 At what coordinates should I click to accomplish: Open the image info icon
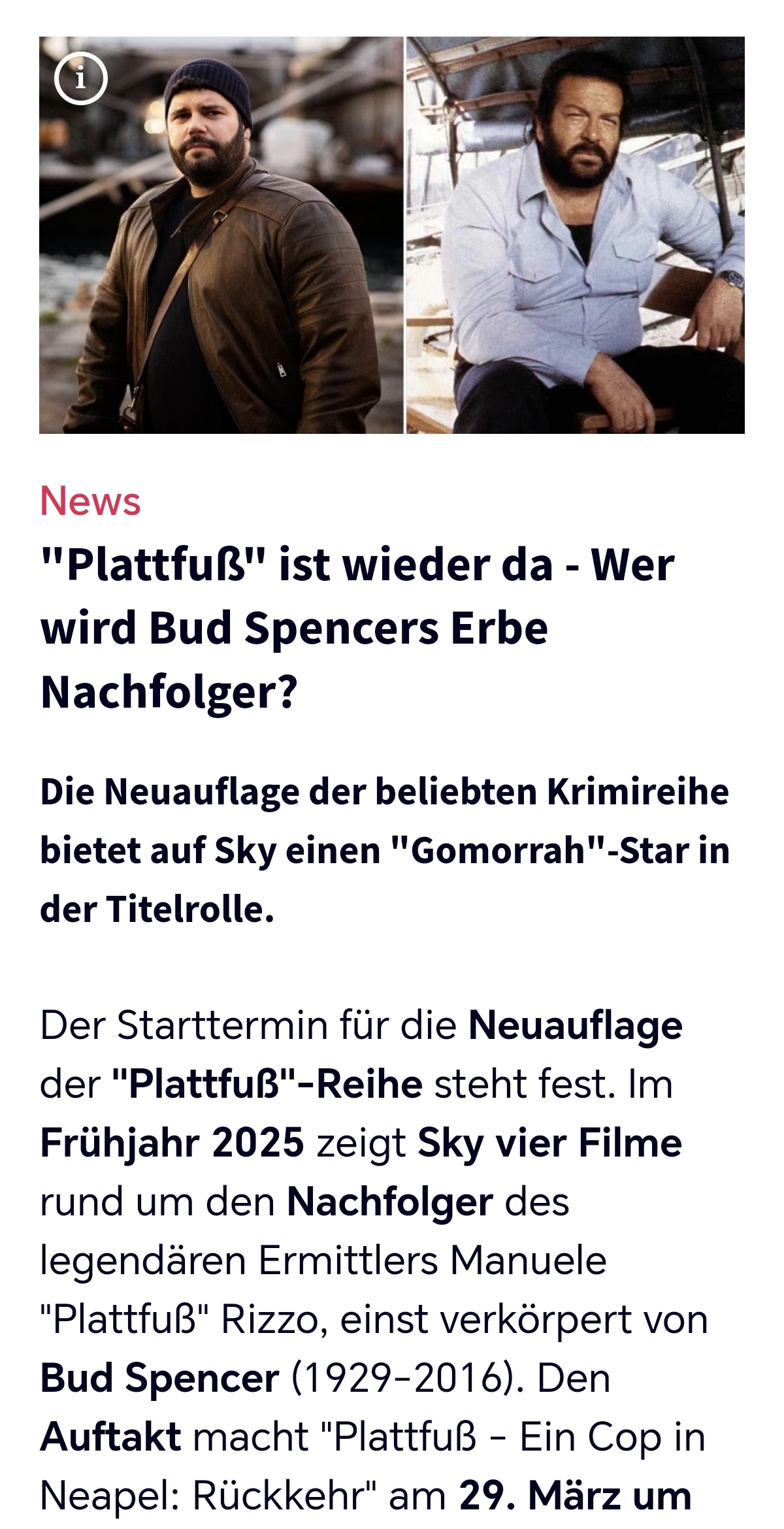pyautogui.click(x=81, y=78)
